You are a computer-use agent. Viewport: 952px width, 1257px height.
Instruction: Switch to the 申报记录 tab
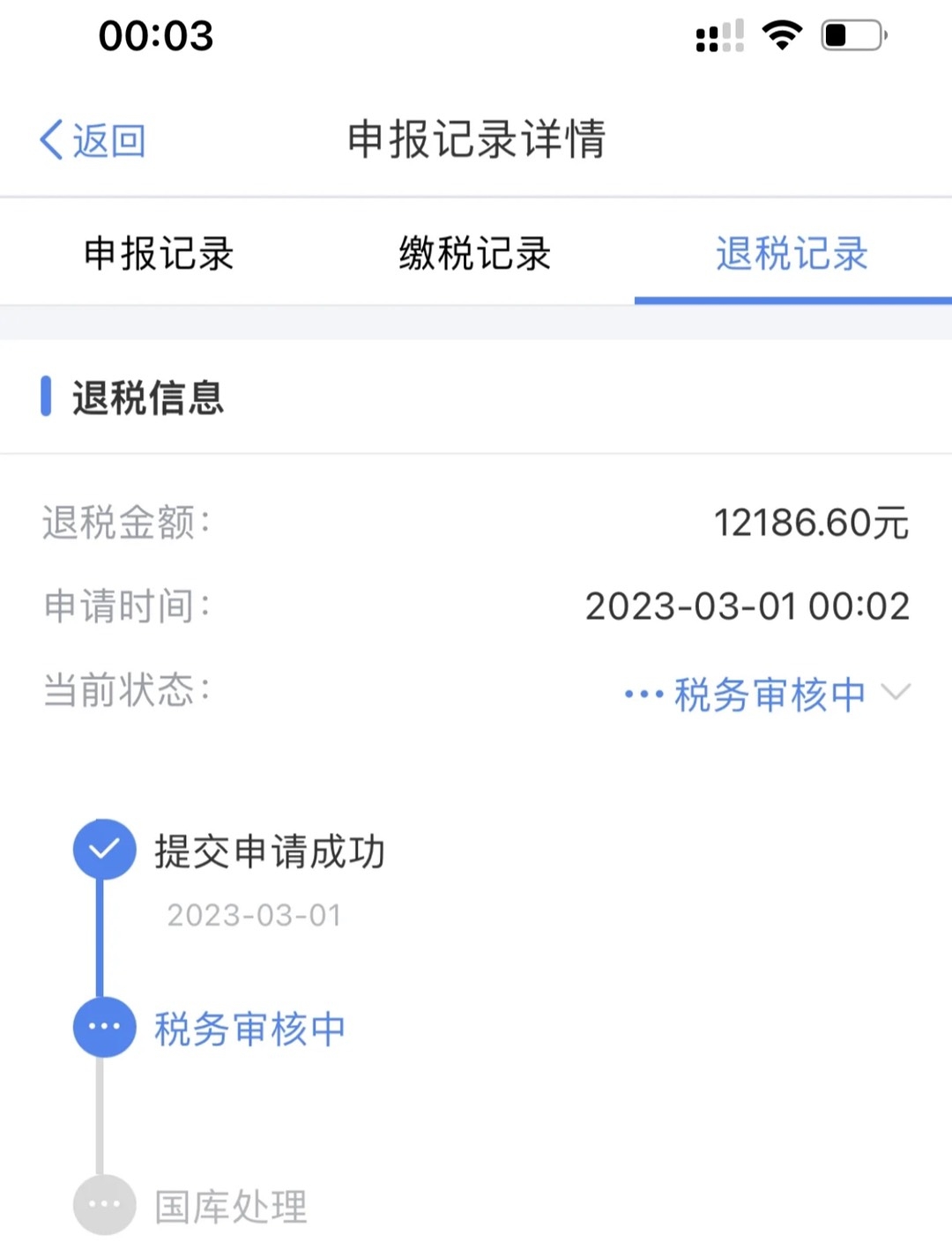pos(159,254)
